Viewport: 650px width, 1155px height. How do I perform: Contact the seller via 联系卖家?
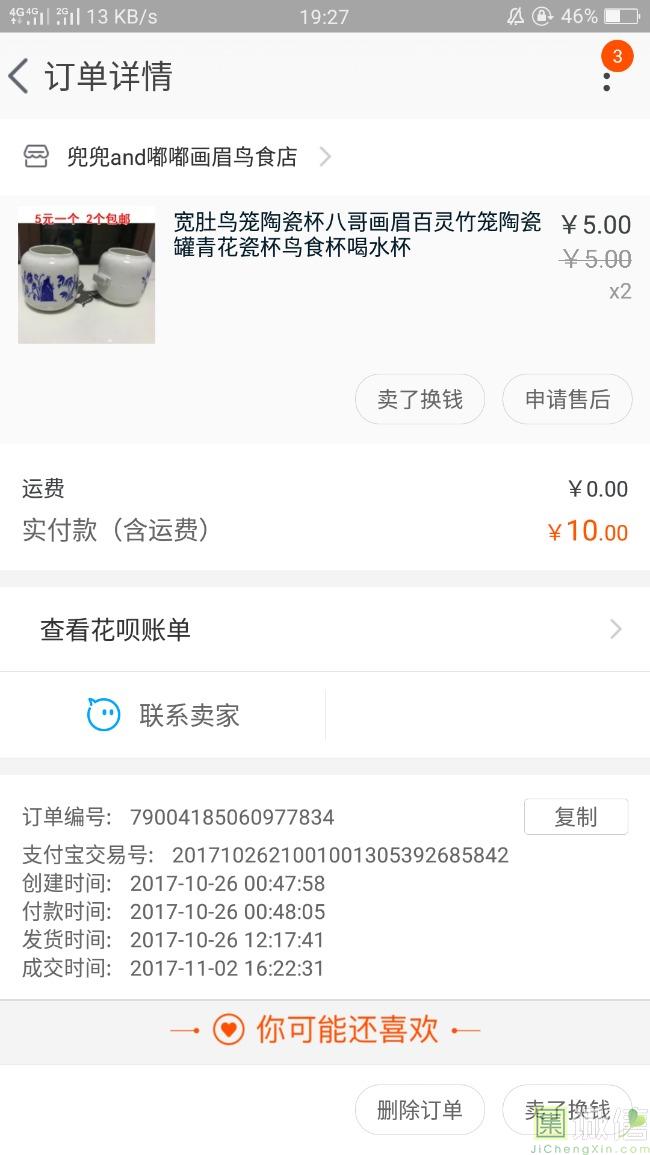164,715
